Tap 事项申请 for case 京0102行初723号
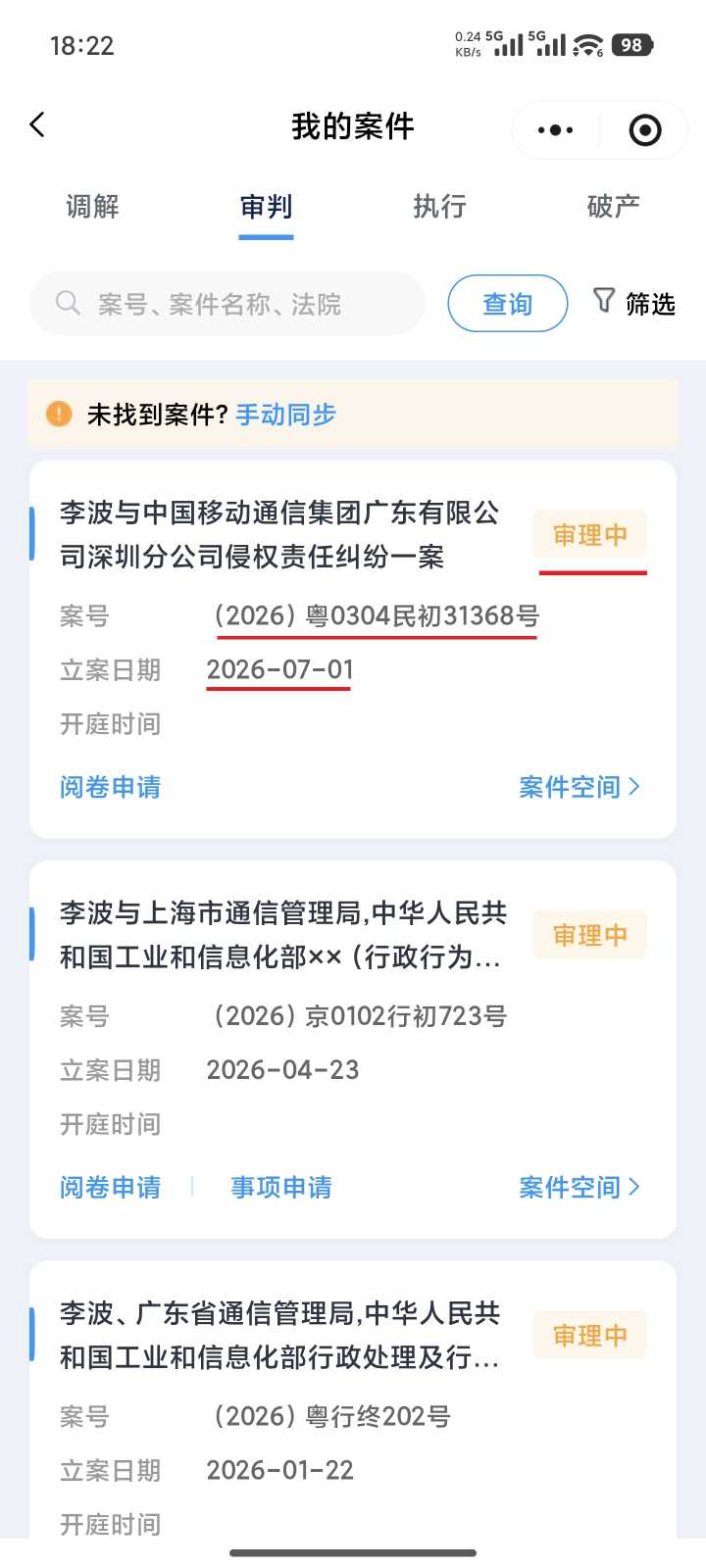706x1568 pixels. pyautogui.click(x=281, y=1187)
